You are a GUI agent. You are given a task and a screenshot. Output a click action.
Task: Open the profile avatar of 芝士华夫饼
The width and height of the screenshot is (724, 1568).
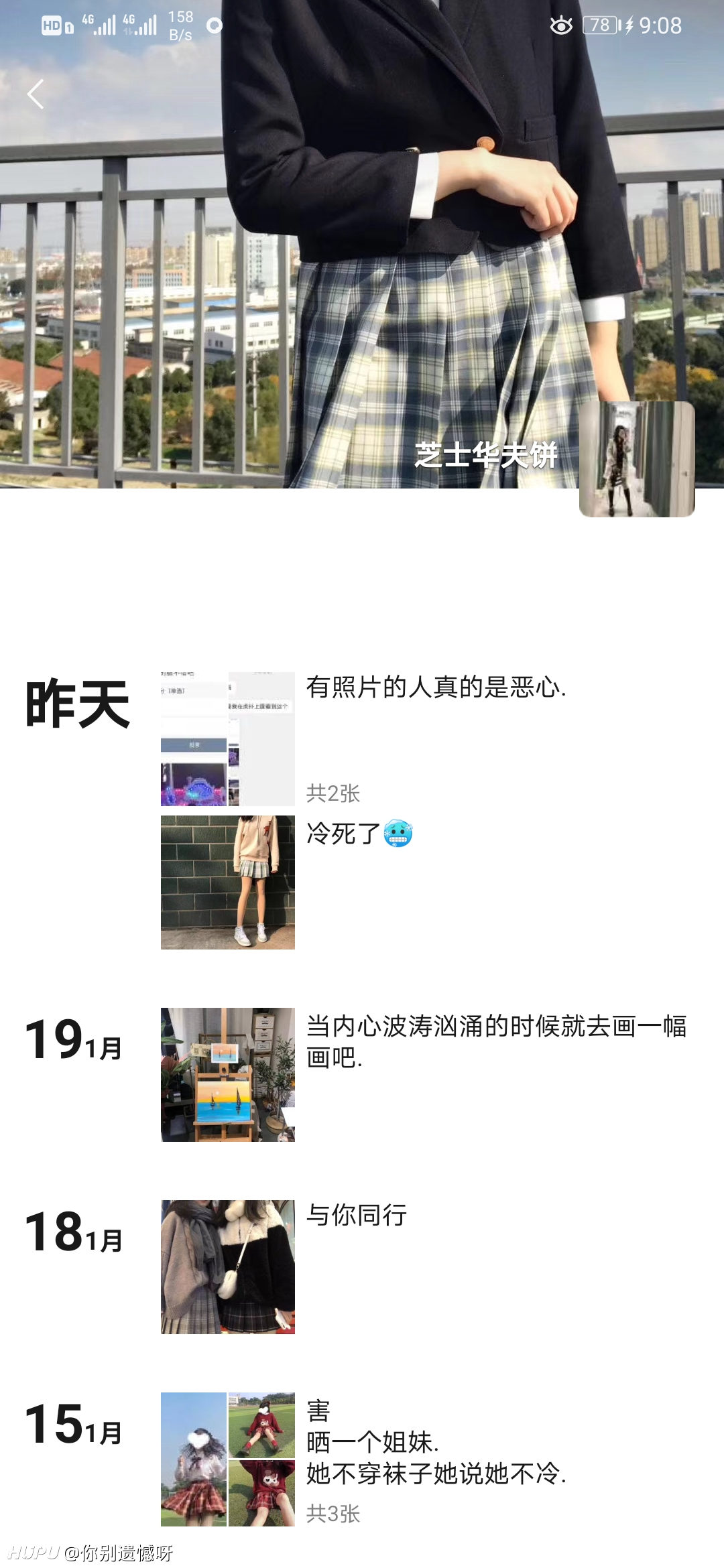pyautogui.click(x=637, y=459)
